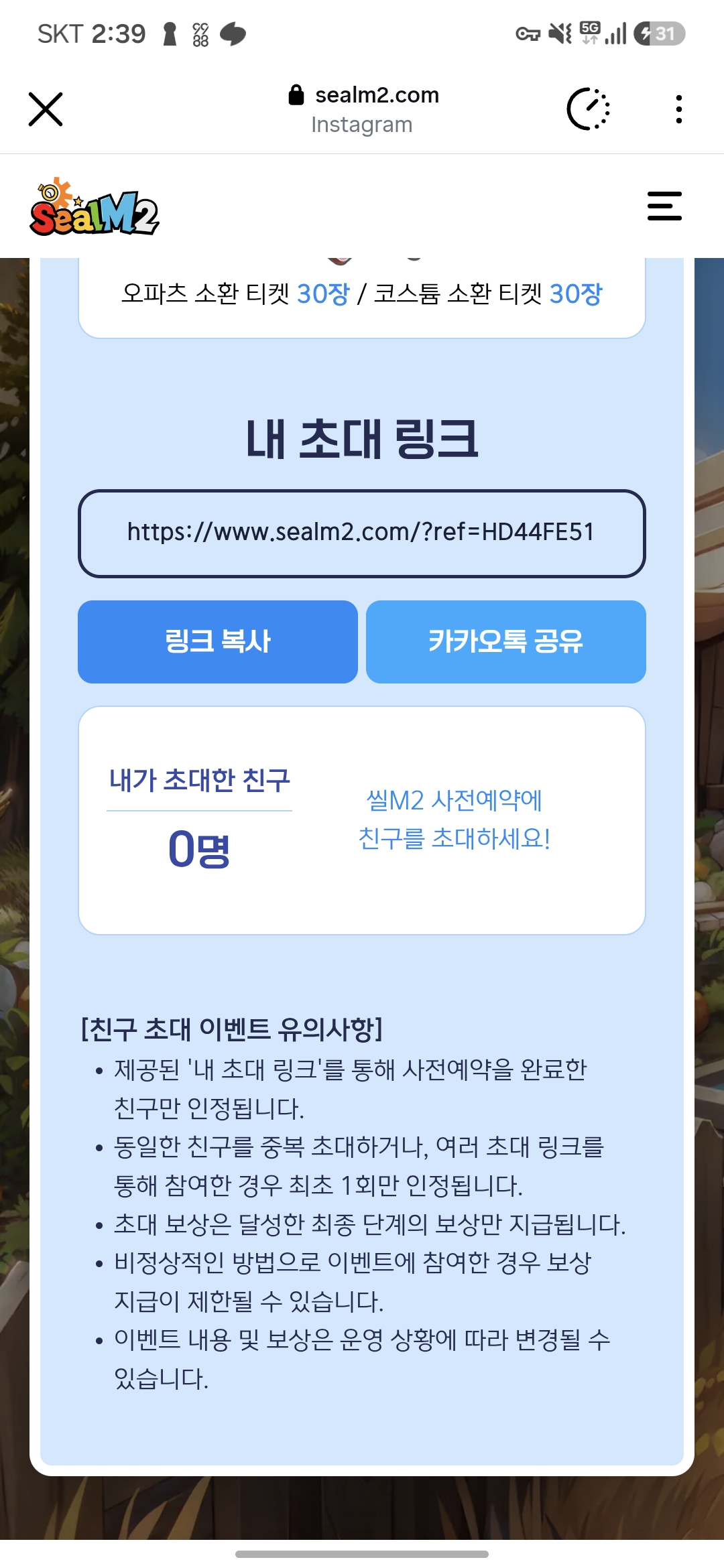Open the SealM2 hamburger menu
This screenshot has height=1568, width=724.
(x=664, y=206)
